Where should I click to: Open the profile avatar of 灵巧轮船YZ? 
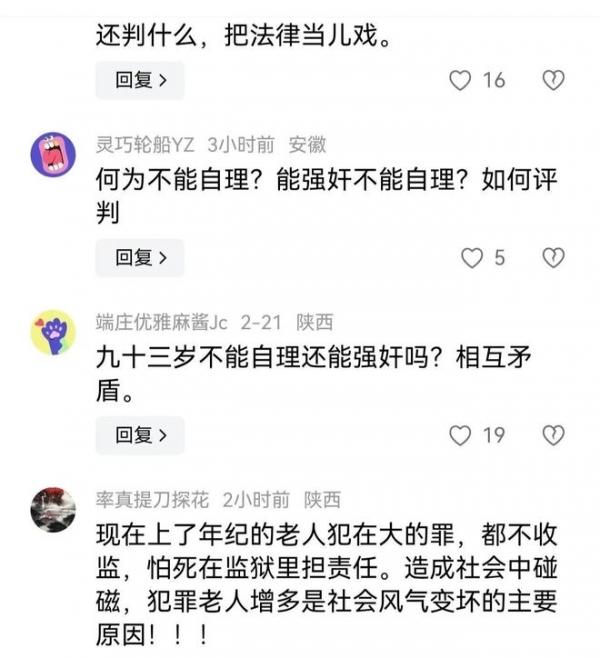(x=53, y=153)
